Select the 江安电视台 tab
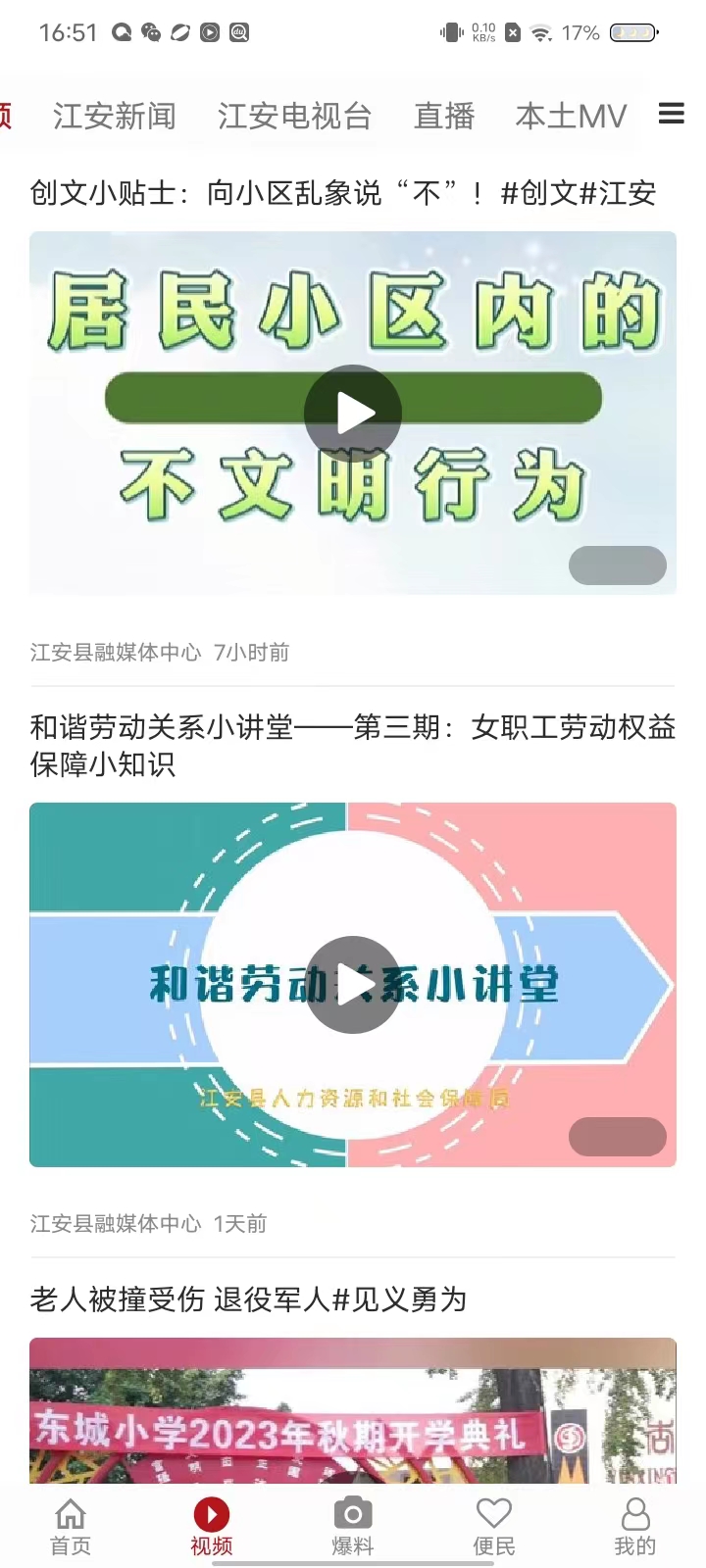 (x=294, y=117)
